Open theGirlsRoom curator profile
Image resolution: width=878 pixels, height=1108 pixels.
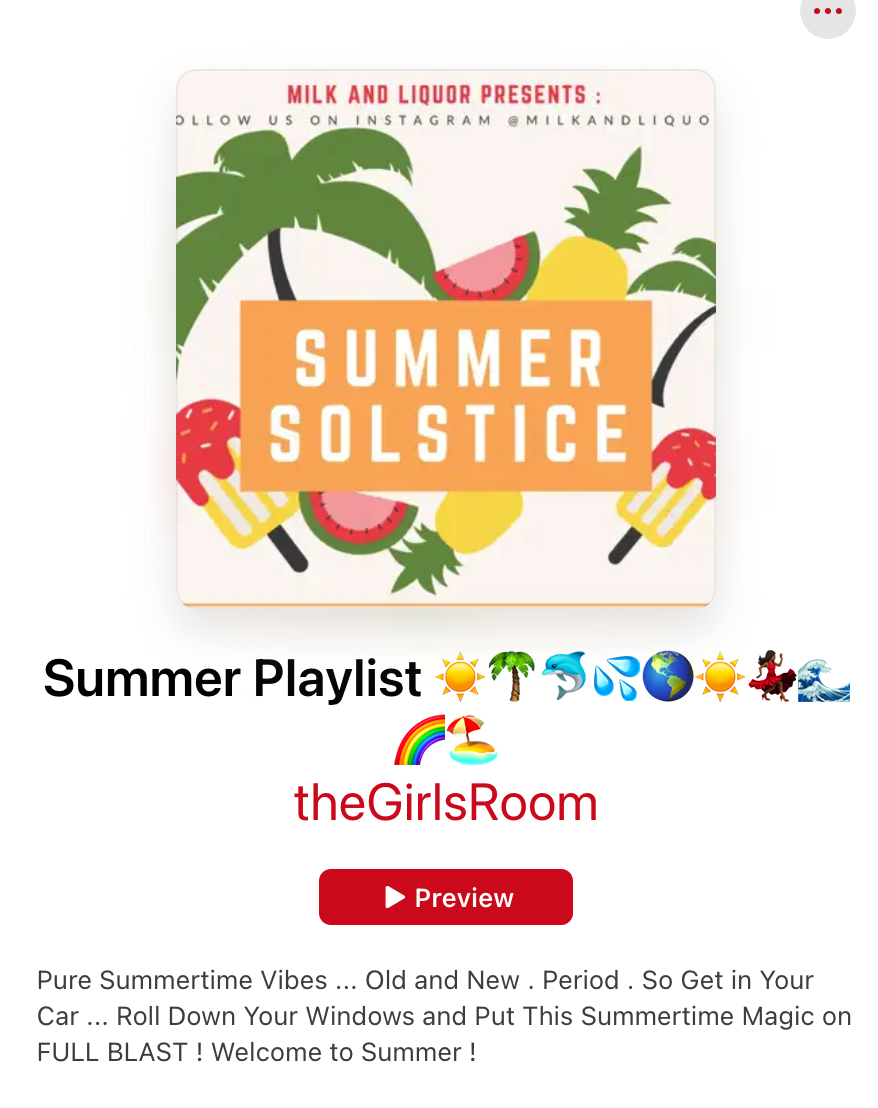click(x=446, y=803)
